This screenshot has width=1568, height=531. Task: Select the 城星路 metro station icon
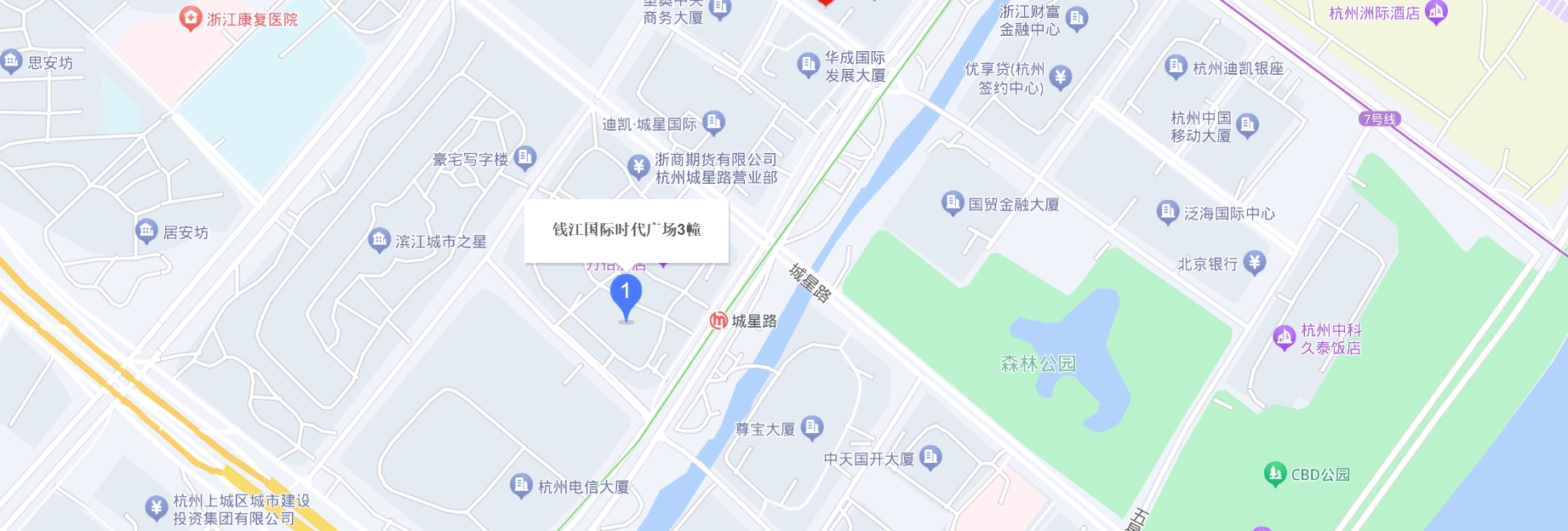[718, 321]
